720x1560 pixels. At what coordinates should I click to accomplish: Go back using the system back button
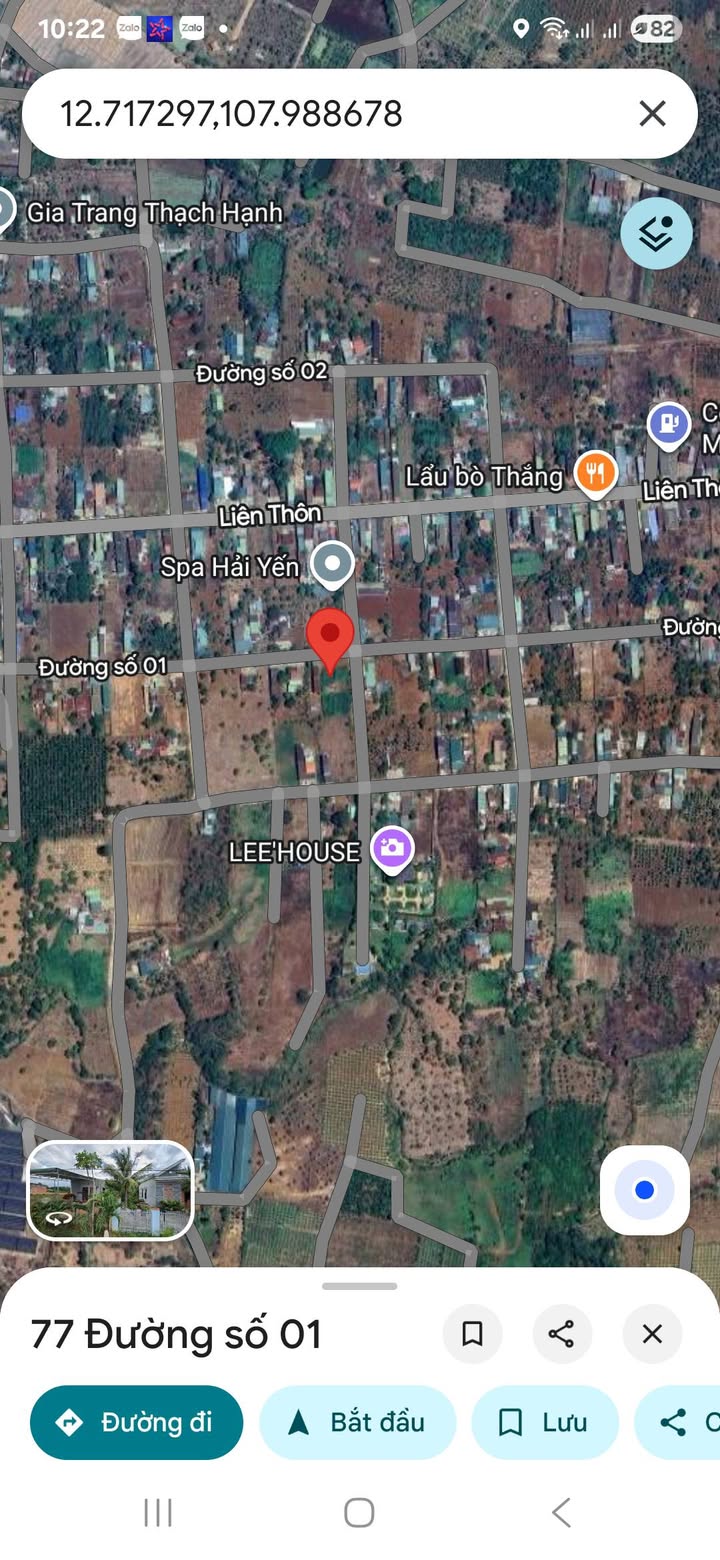point(561,1512)
